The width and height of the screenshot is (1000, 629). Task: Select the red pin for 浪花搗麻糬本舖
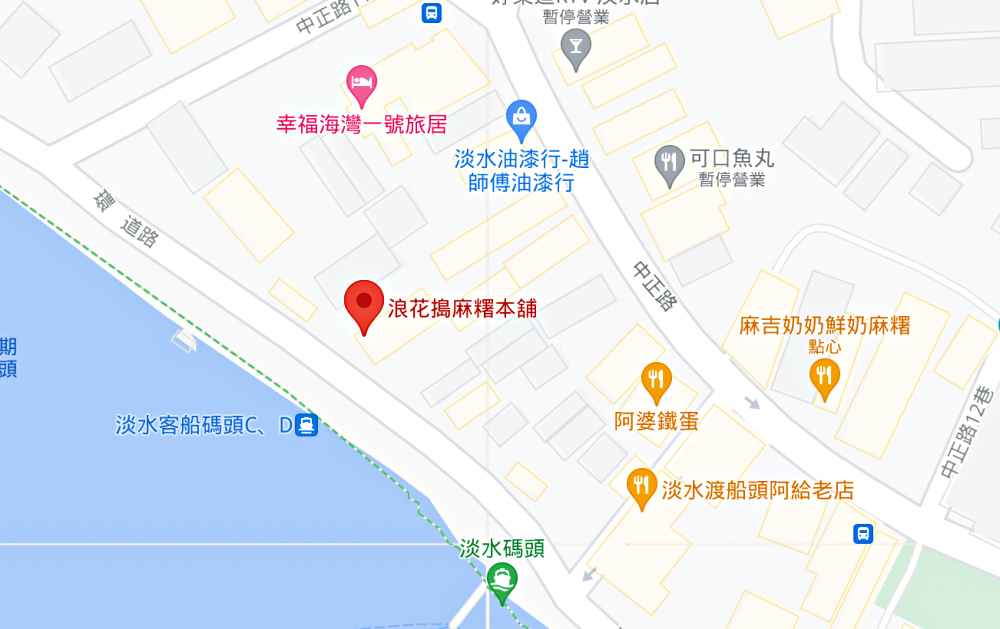(x=364, y=304)
